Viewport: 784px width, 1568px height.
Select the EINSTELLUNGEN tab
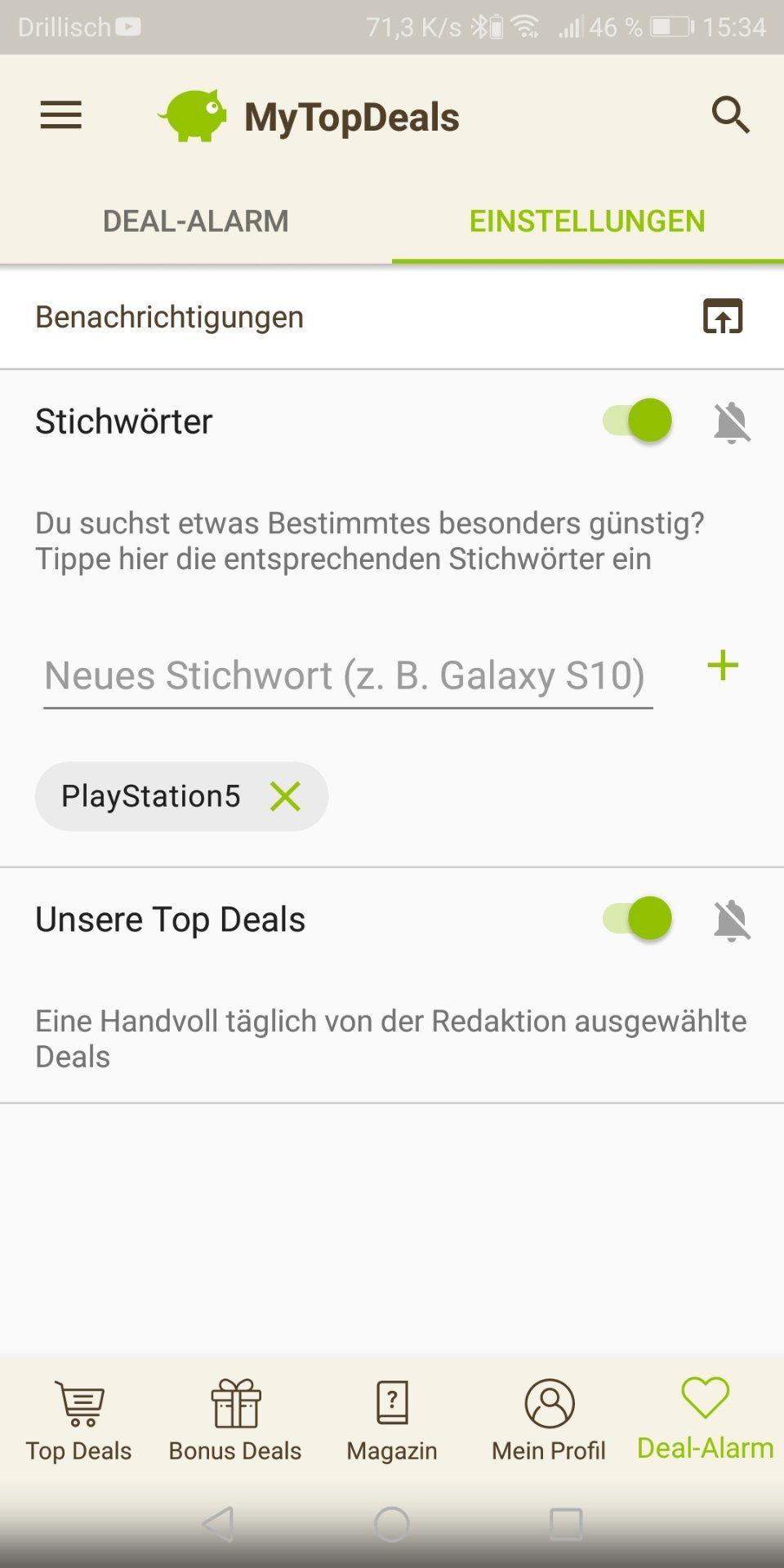coord(587,221)
